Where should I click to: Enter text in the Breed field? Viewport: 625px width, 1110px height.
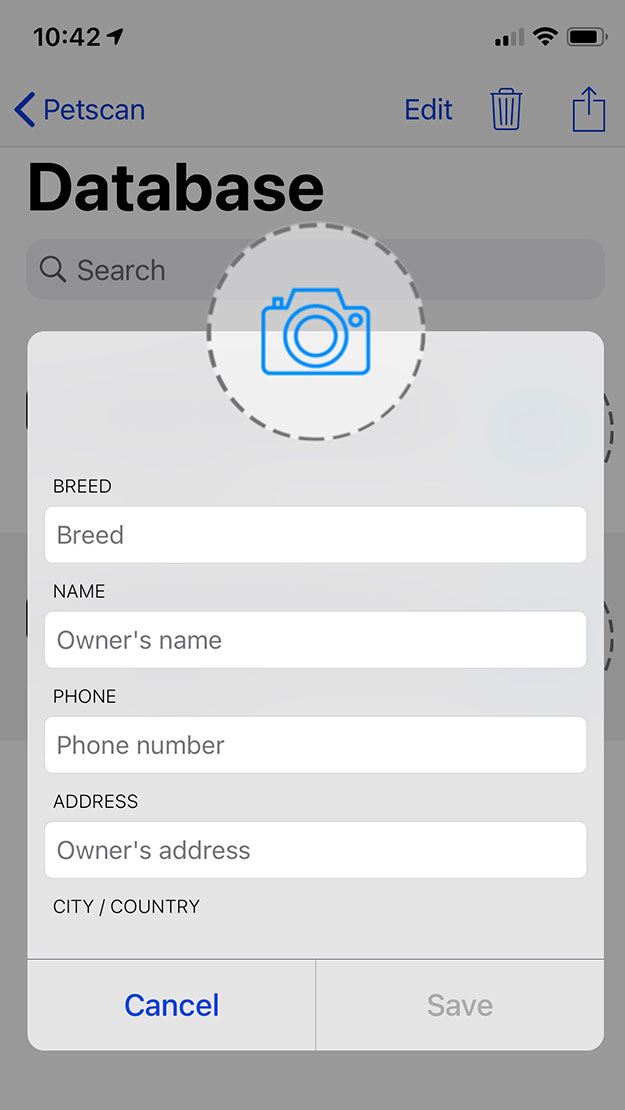click(316, 534)
